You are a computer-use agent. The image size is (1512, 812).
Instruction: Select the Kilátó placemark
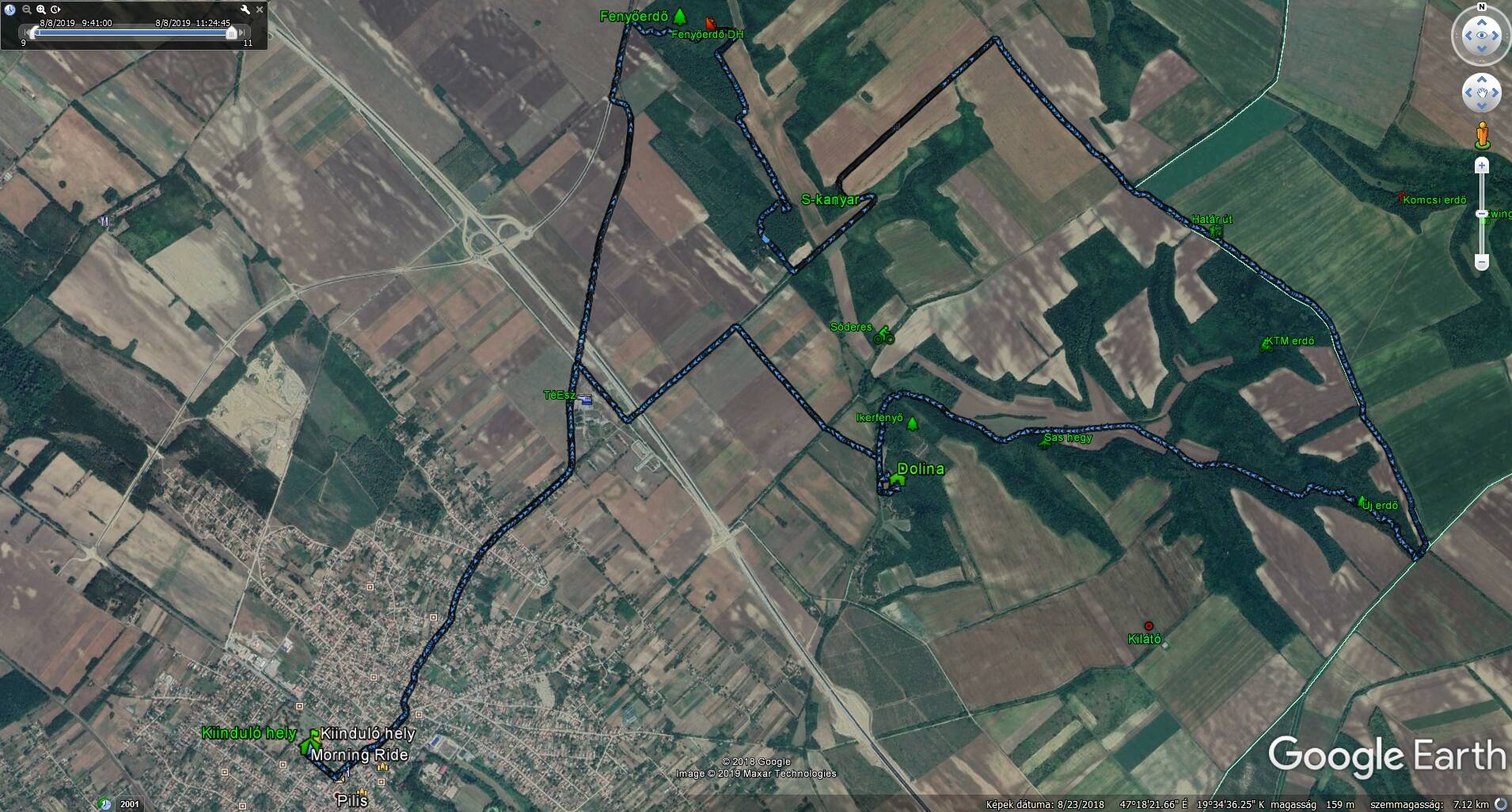[1149, 626]
